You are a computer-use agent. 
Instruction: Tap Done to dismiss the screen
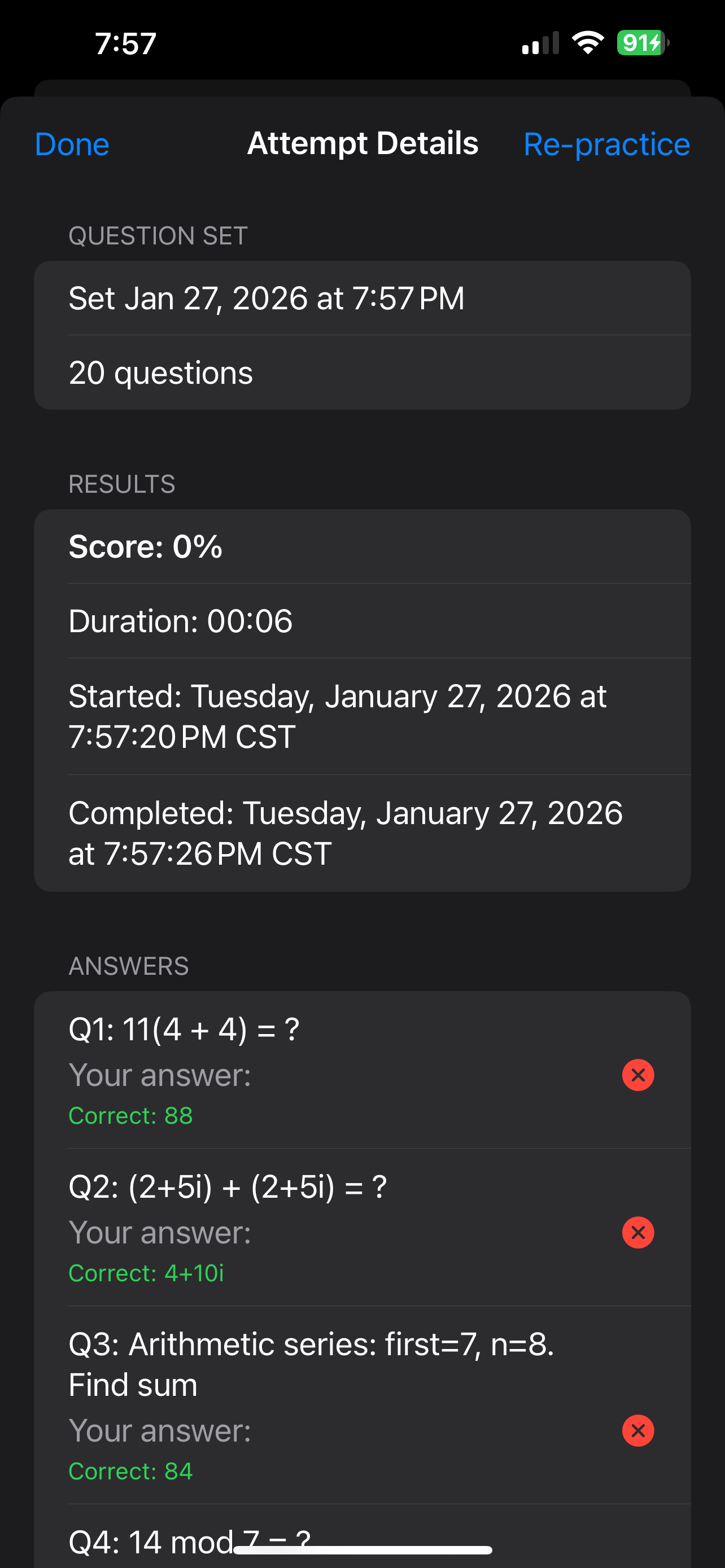71,144
